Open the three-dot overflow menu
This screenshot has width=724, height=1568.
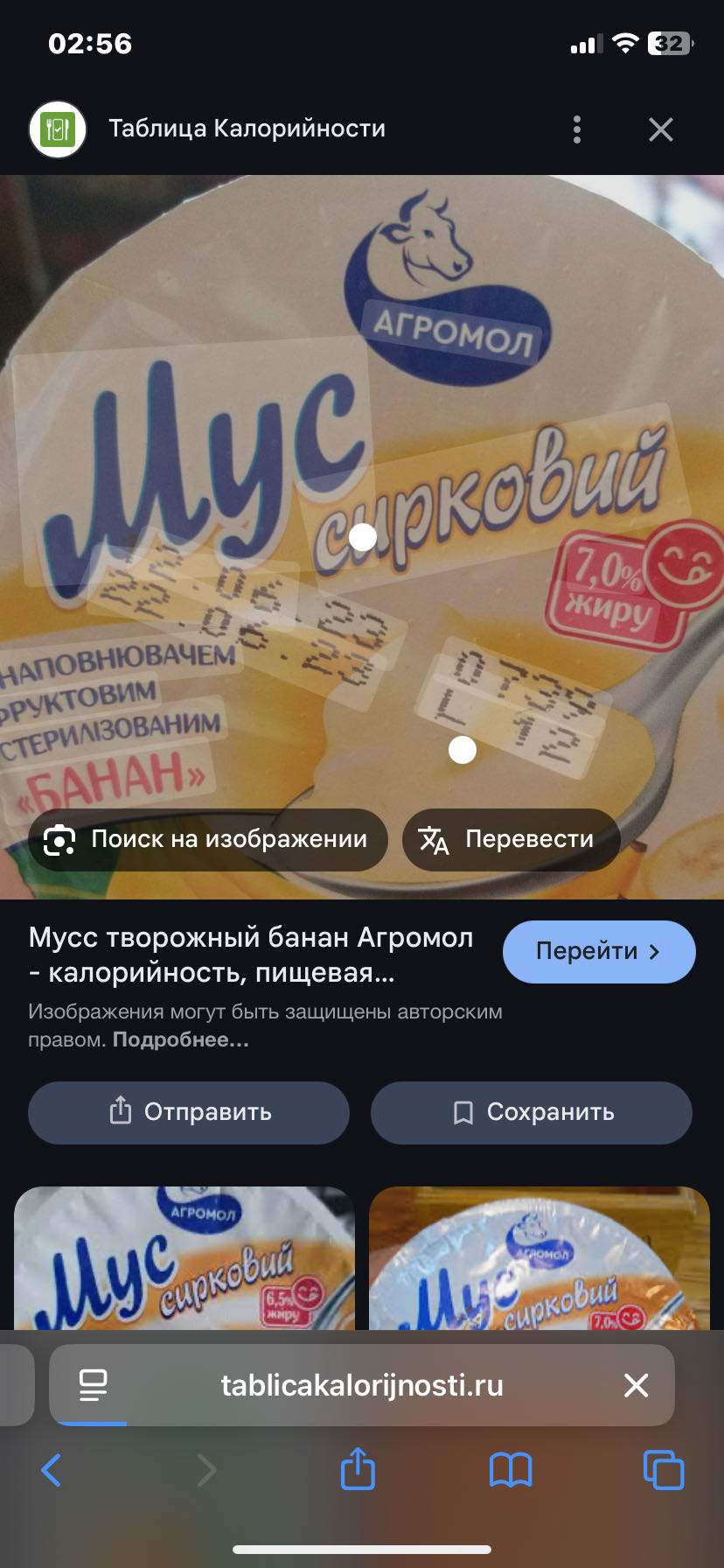point(576,129)
